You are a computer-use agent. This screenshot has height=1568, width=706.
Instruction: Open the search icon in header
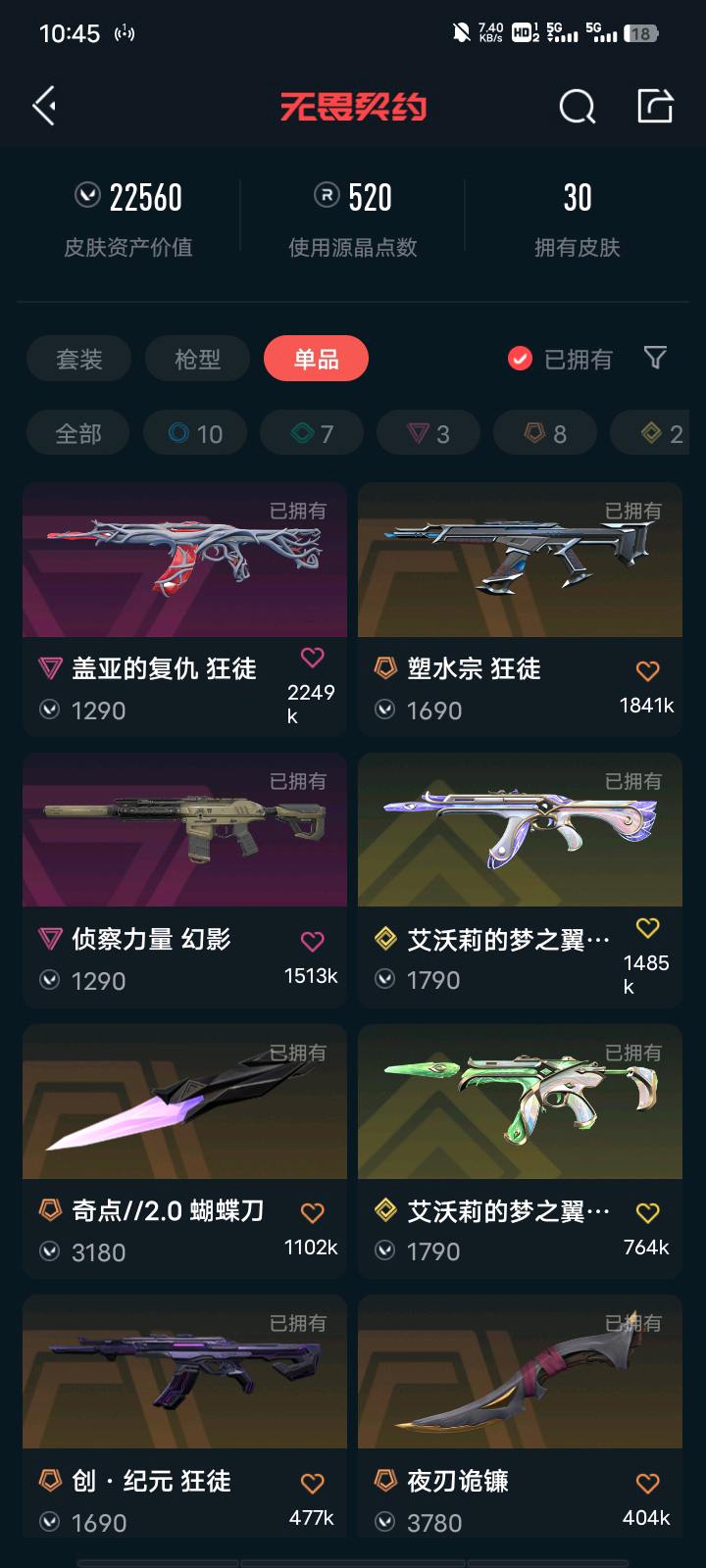click(x=577, y=106)
